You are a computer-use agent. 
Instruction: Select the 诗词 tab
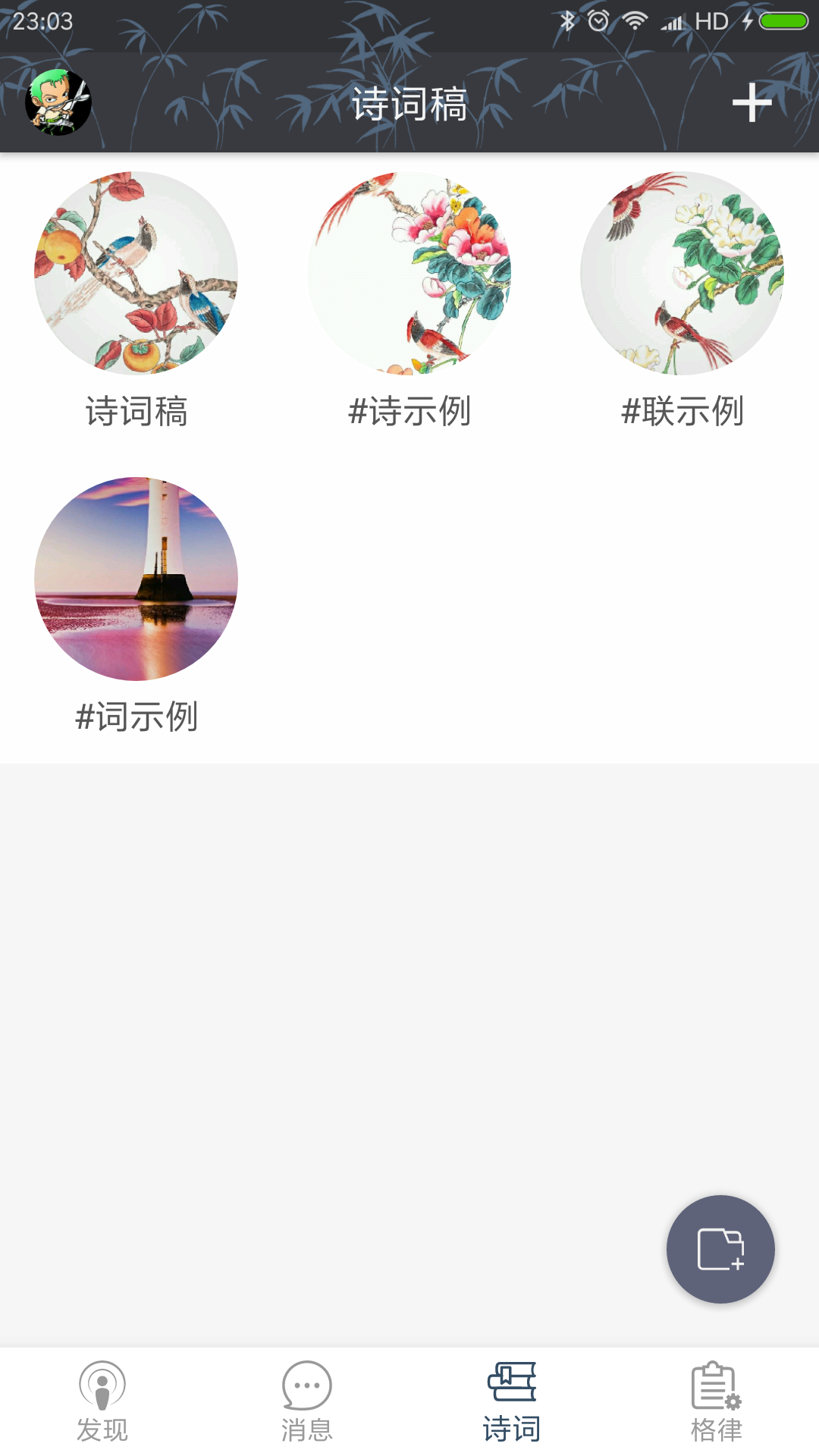(x=512, y=1401)
